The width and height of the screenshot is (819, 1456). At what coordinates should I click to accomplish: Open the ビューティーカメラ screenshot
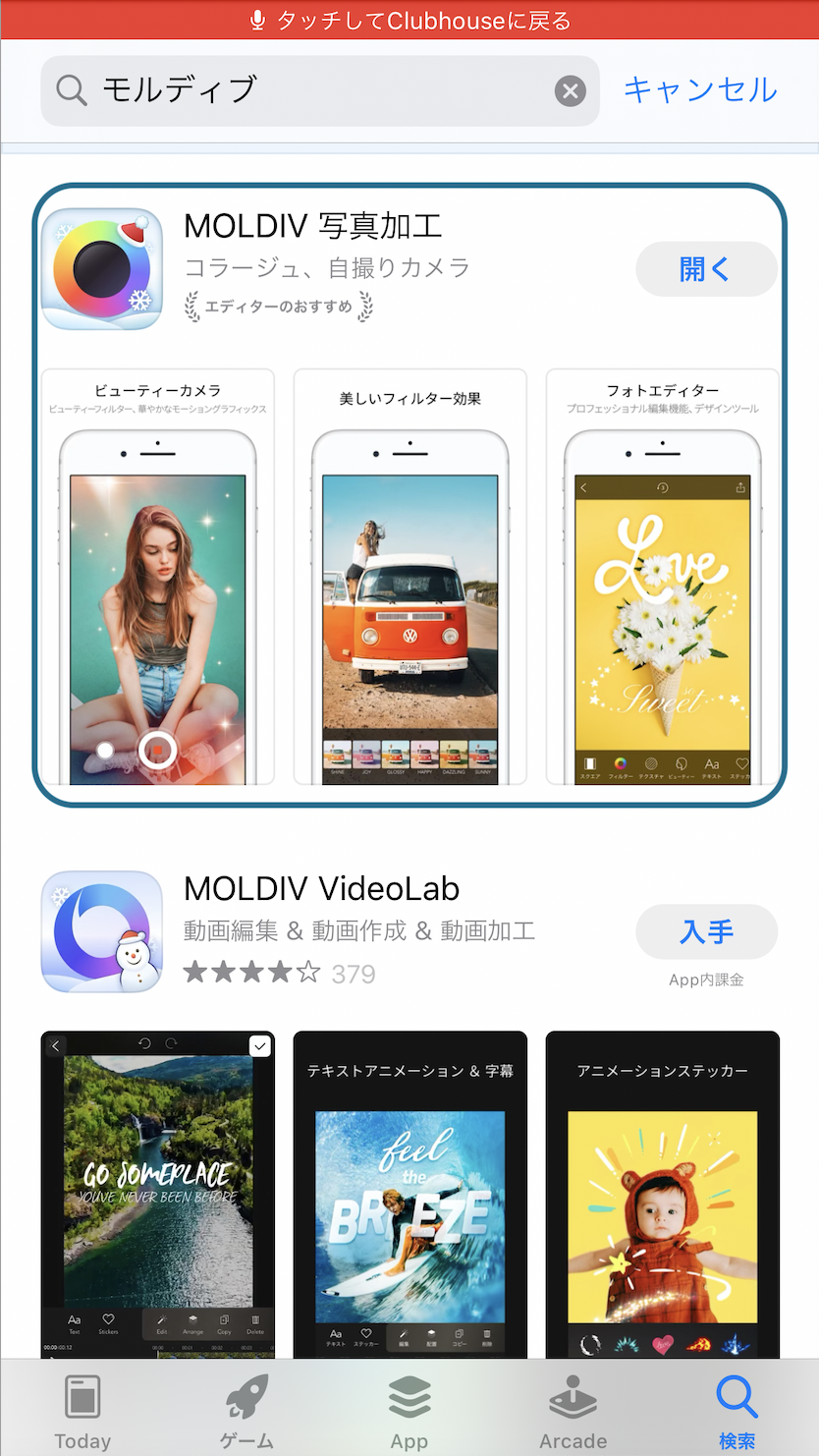click(158, 580)
